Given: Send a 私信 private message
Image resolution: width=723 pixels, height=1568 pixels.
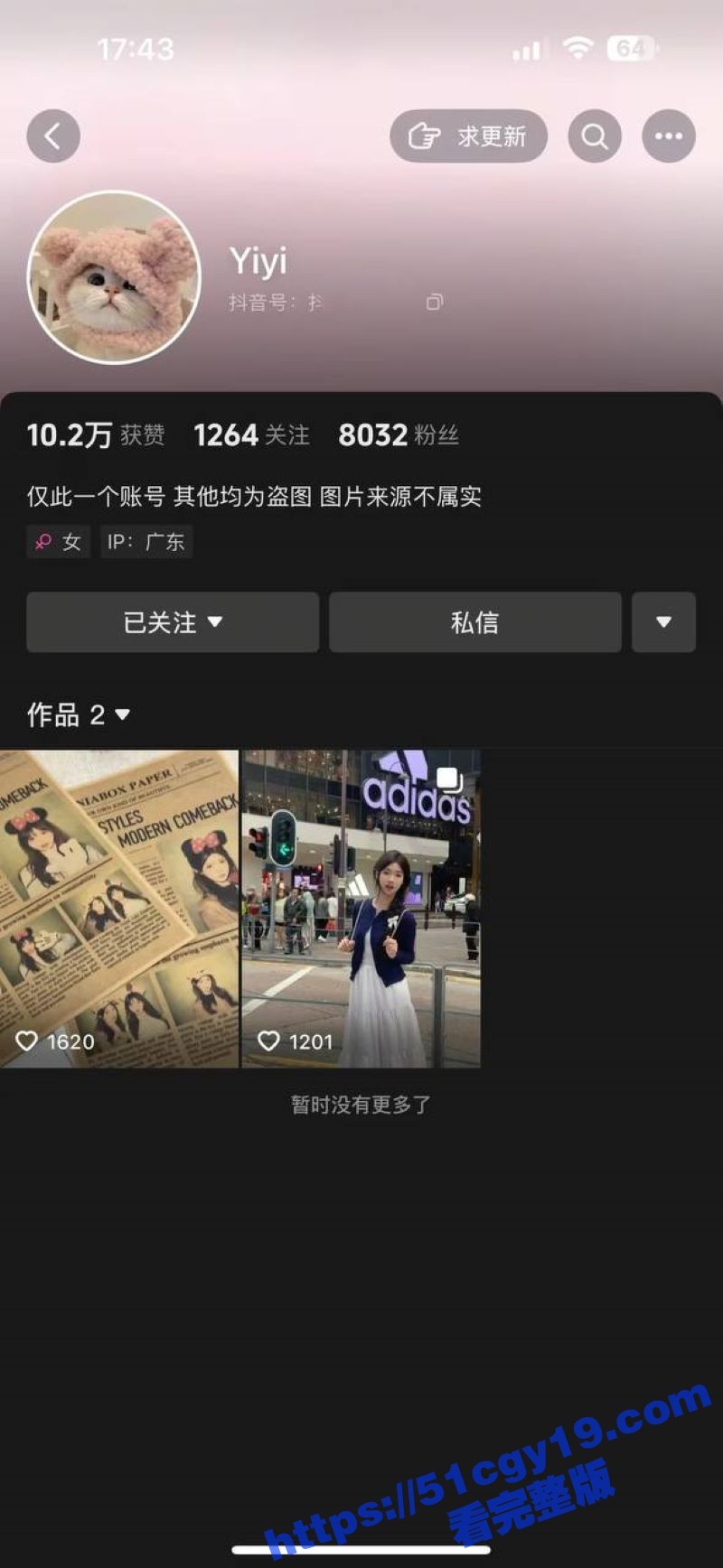Looking at the screenshot, I should (x=474, y=622).
